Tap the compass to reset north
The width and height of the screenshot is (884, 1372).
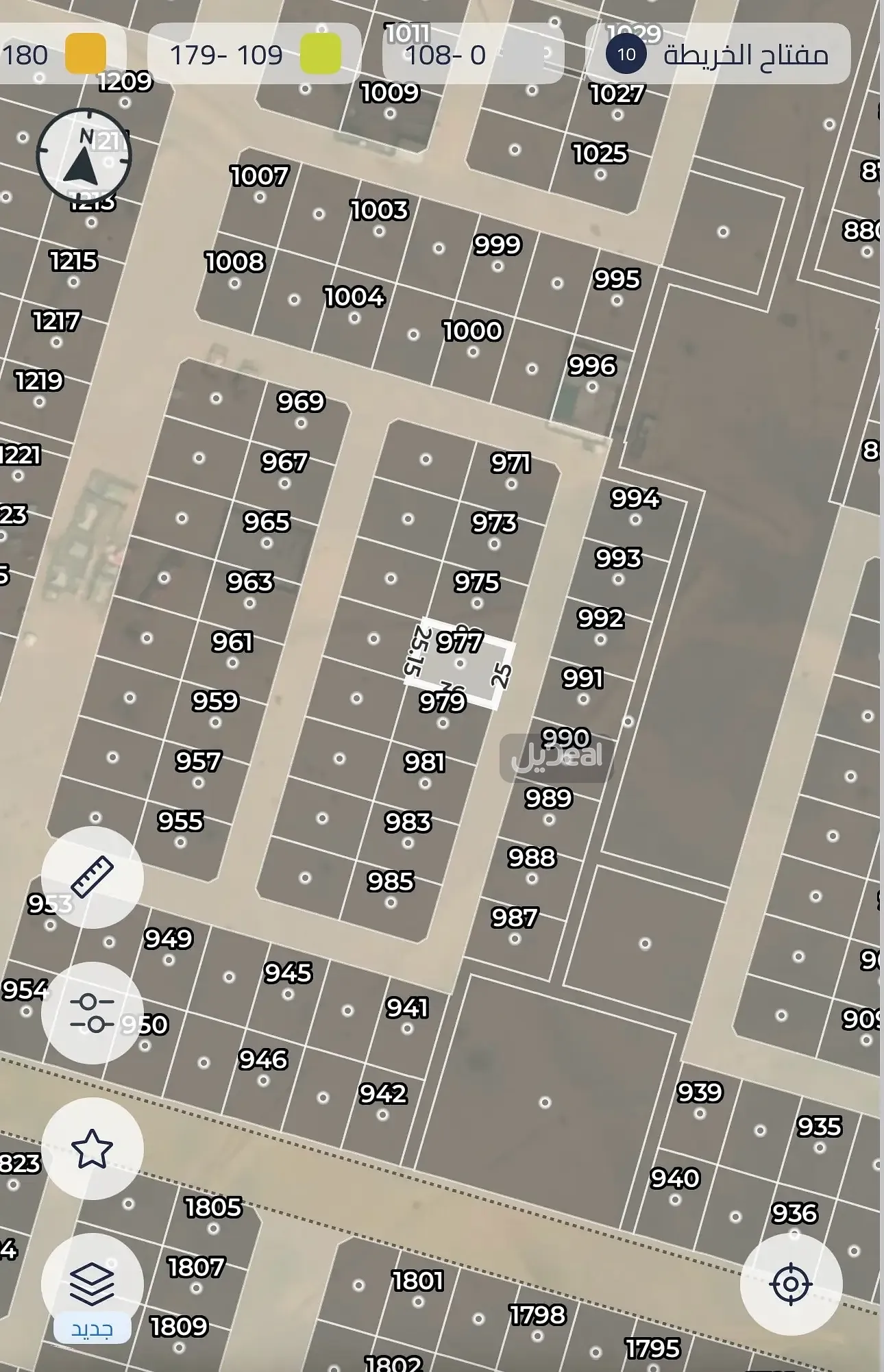pos(83,155)
